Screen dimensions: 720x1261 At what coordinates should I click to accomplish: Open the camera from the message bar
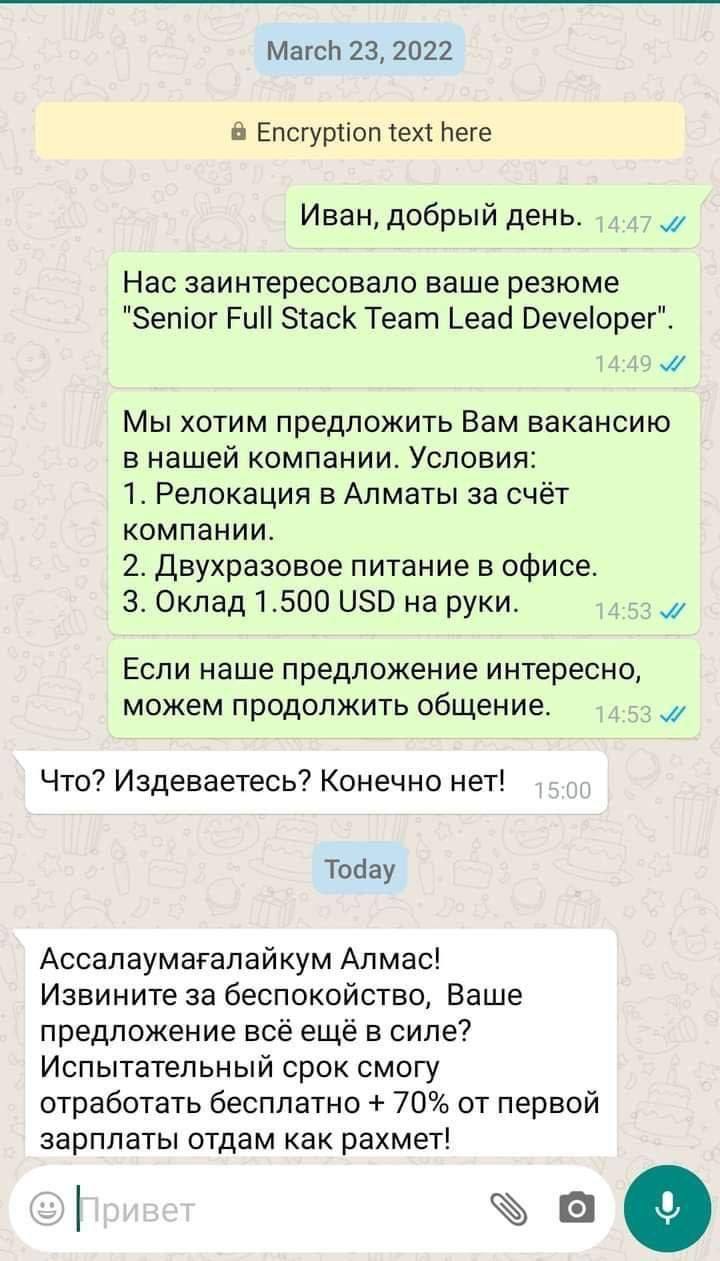(575, 1211)
